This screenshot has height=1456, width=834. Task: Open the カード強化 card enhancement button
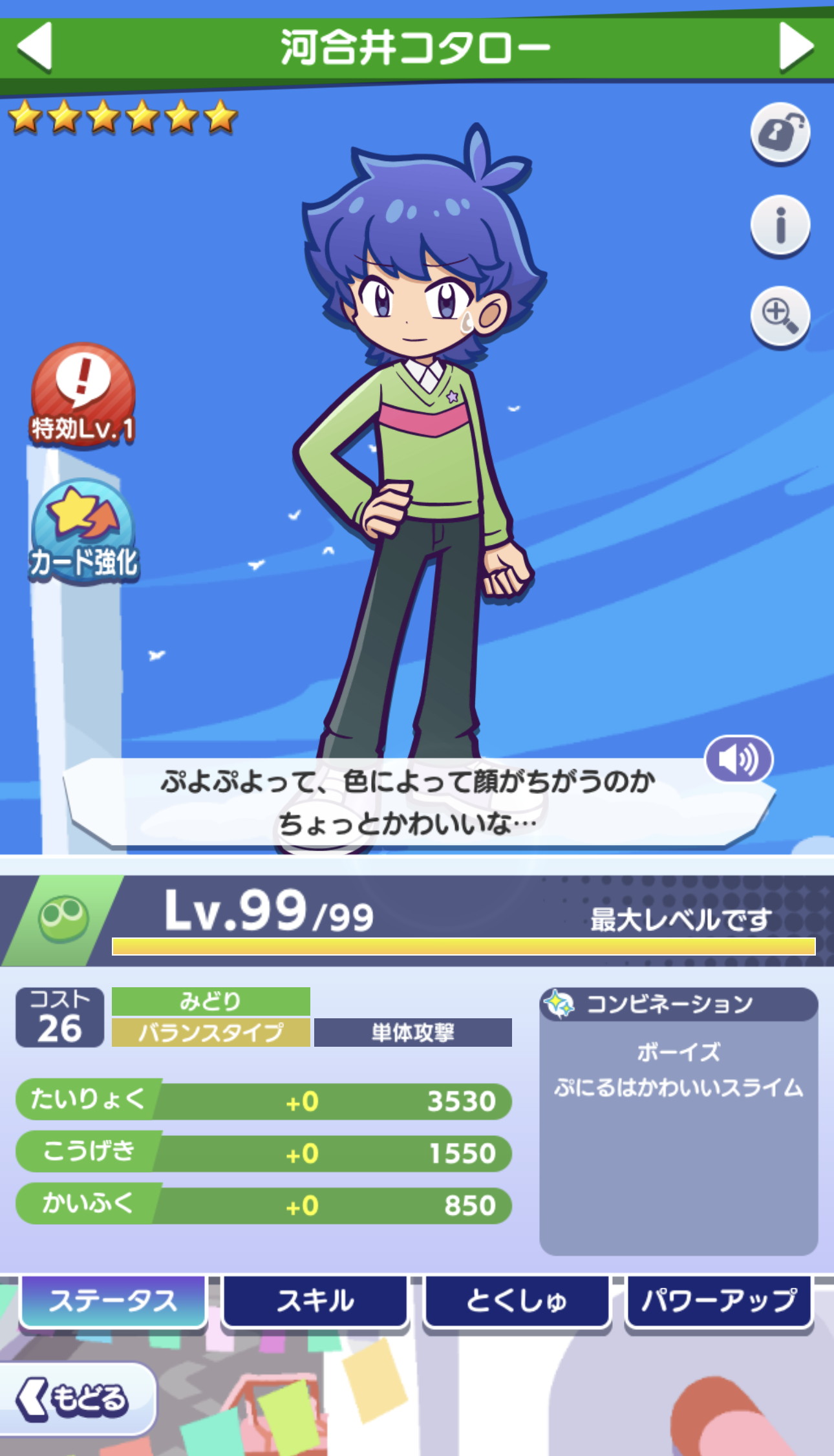pos(83,532)
